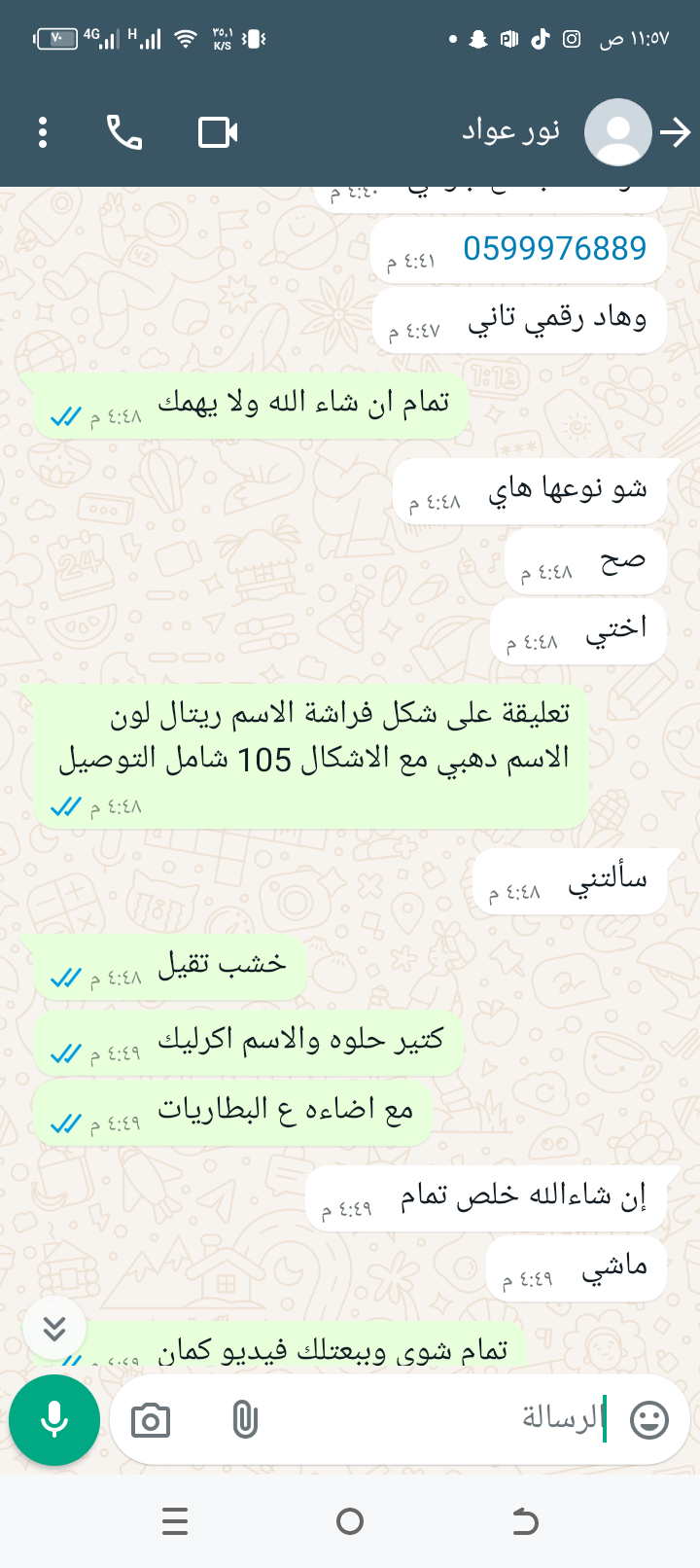
Task: Start a voice call with نور عواد
Action: (124, 132)
